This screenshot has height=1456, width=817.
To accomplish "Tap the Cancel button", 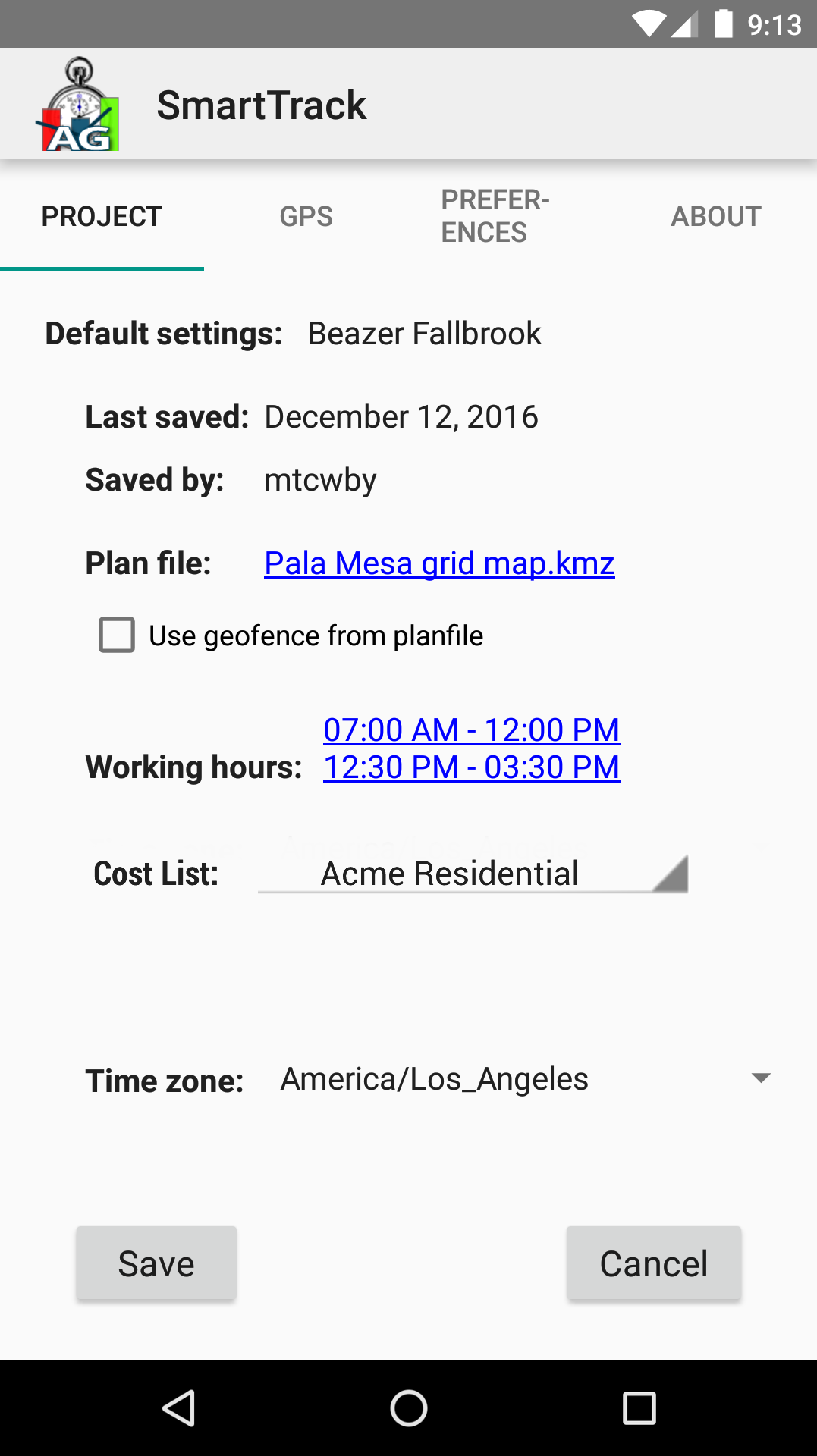I will (653, 1263).
